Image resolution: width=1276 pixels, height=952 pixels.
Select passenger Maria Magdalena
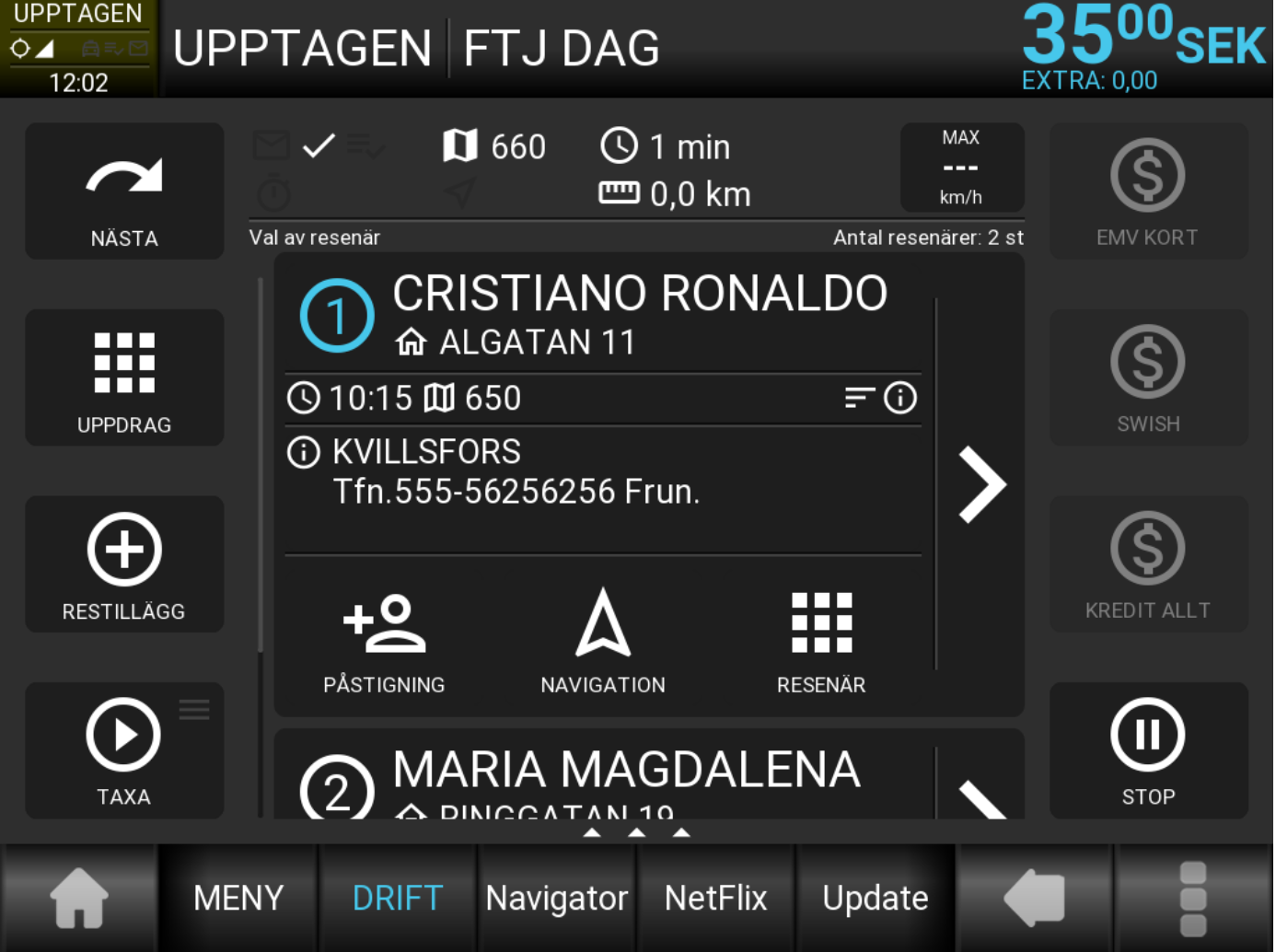tap(626, 773)
